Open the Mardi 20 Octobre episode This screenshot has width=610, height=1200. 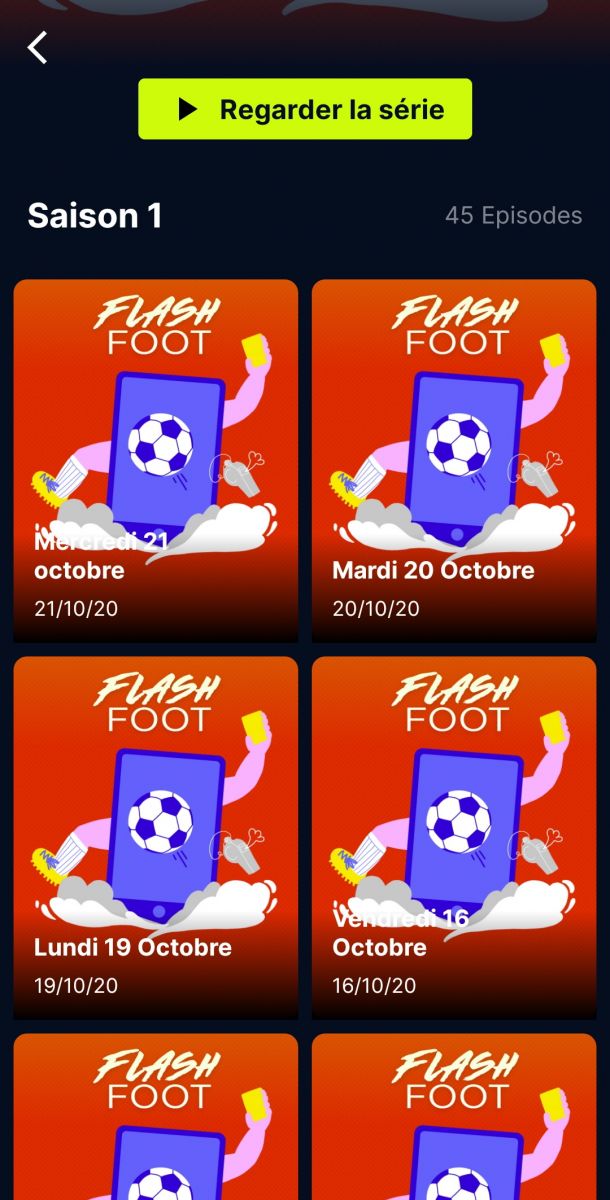coord(454,460)
